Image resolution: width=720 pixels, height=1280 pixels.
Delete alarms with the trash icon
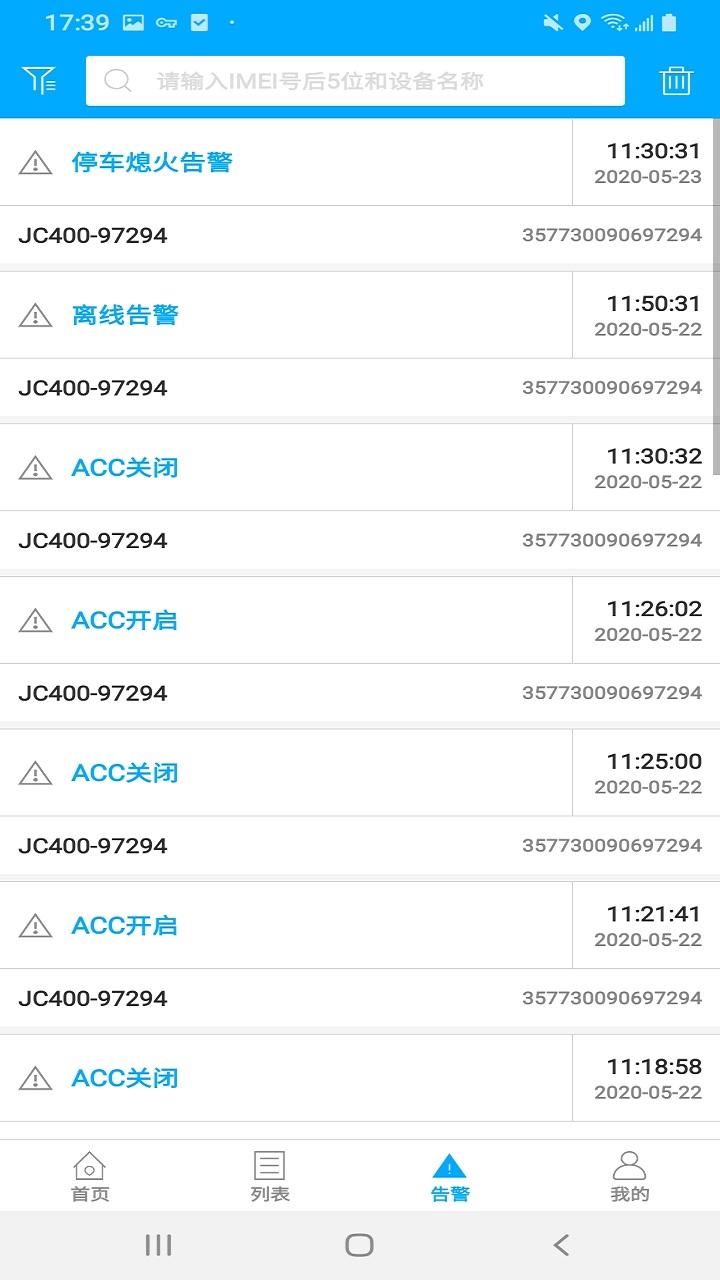(x=677, y=81)
